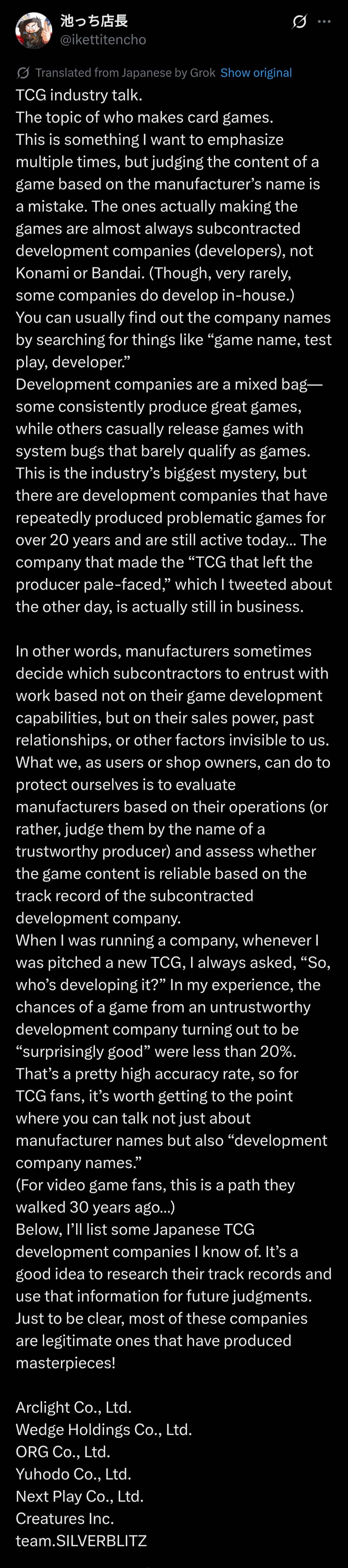This screenshot has height=1568, width=348.
Task: Open 池っち店長's profile picture
Action: [34, 30]
